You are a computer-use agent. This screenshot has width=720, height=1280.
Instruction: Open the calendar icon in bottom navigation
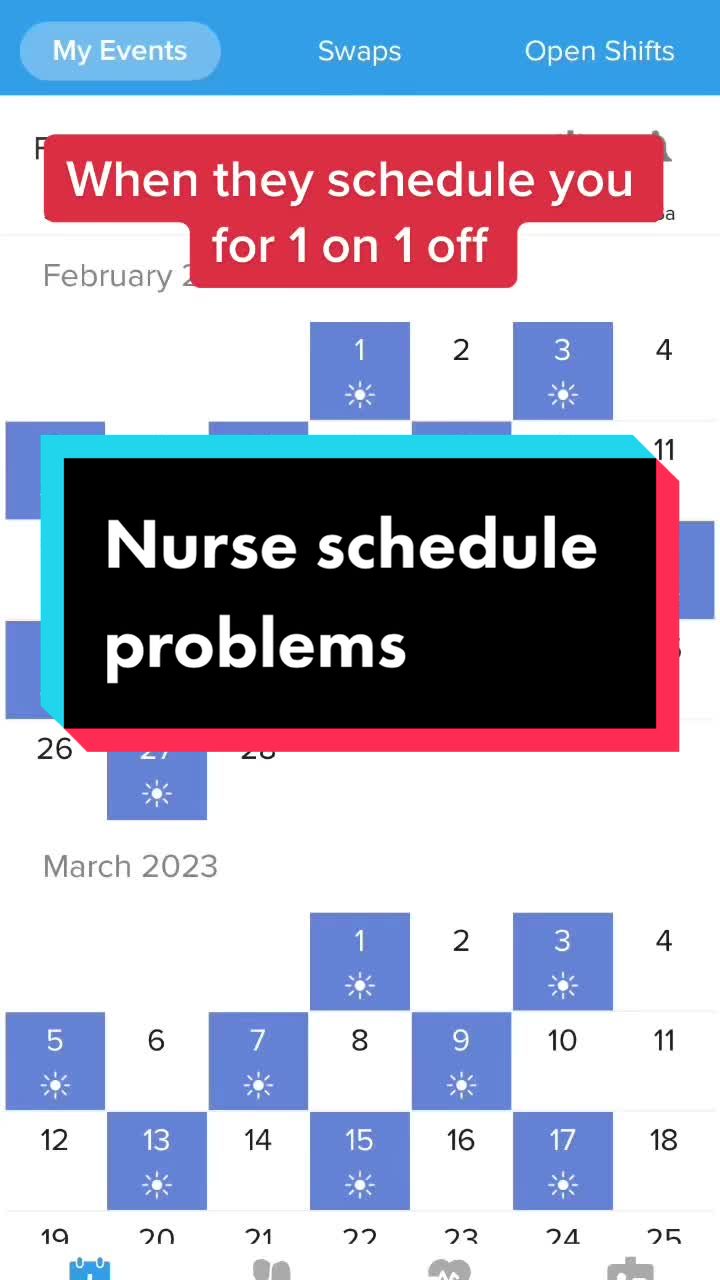coord(90,1268)
